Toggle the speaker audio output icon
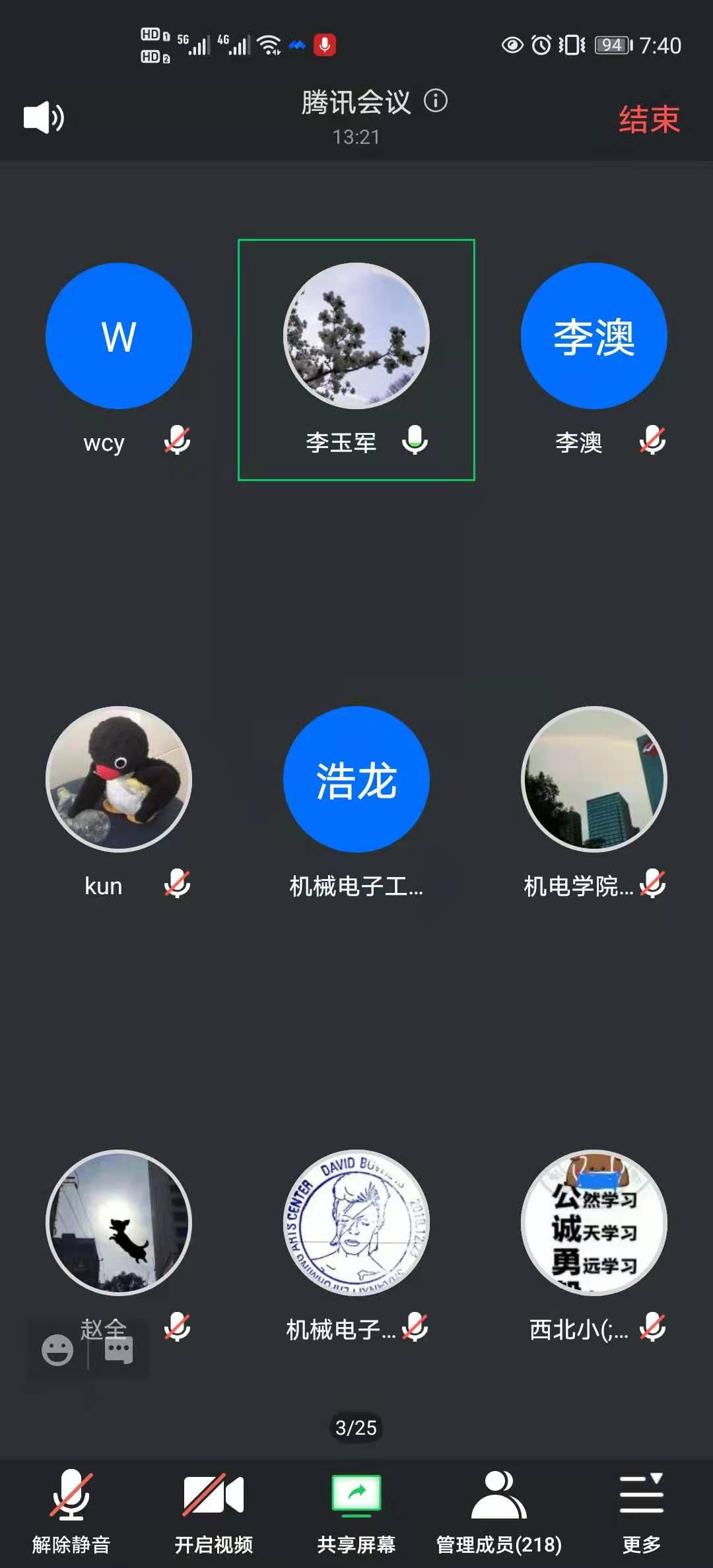The image size is (713, 1568). point(44,117)
